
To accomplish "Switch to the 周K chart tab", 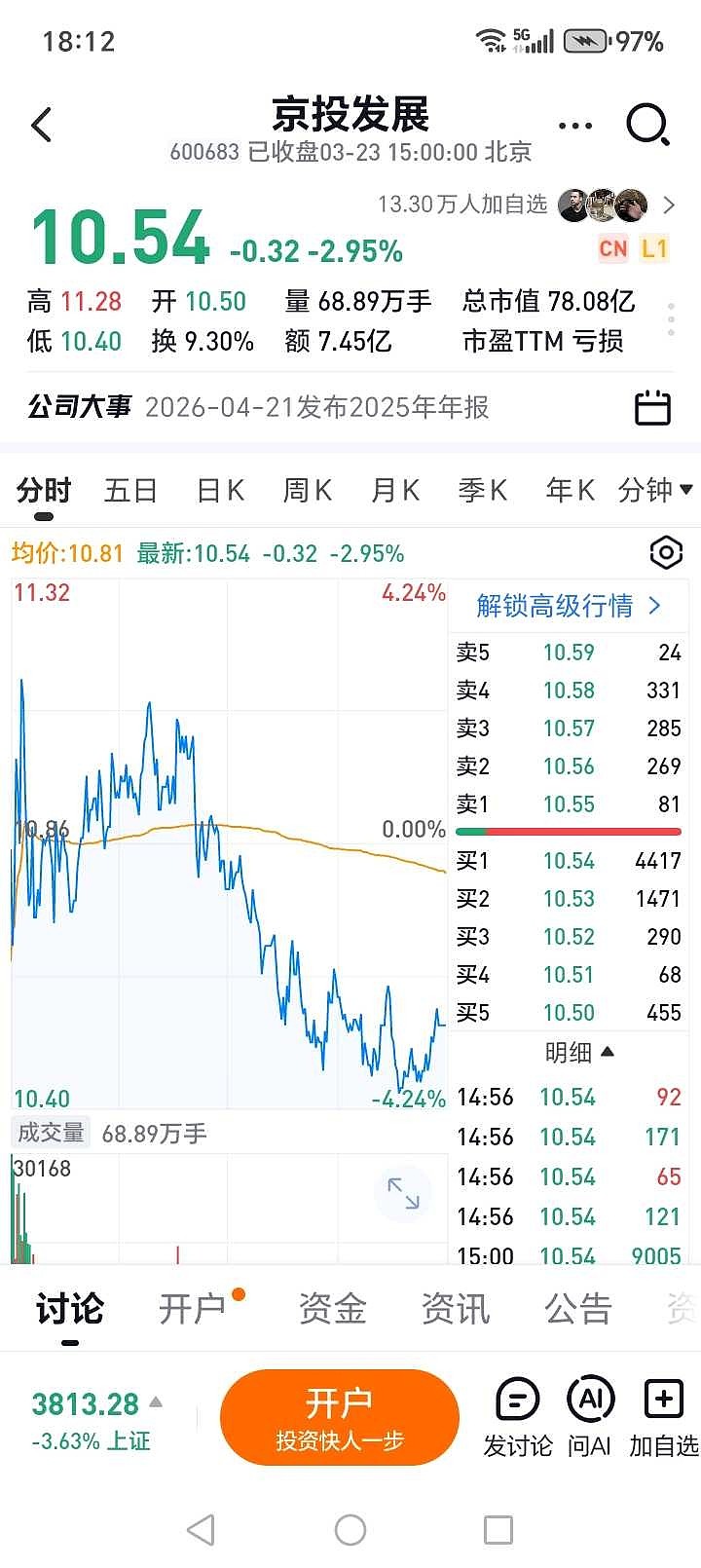I will click(307, 491).
